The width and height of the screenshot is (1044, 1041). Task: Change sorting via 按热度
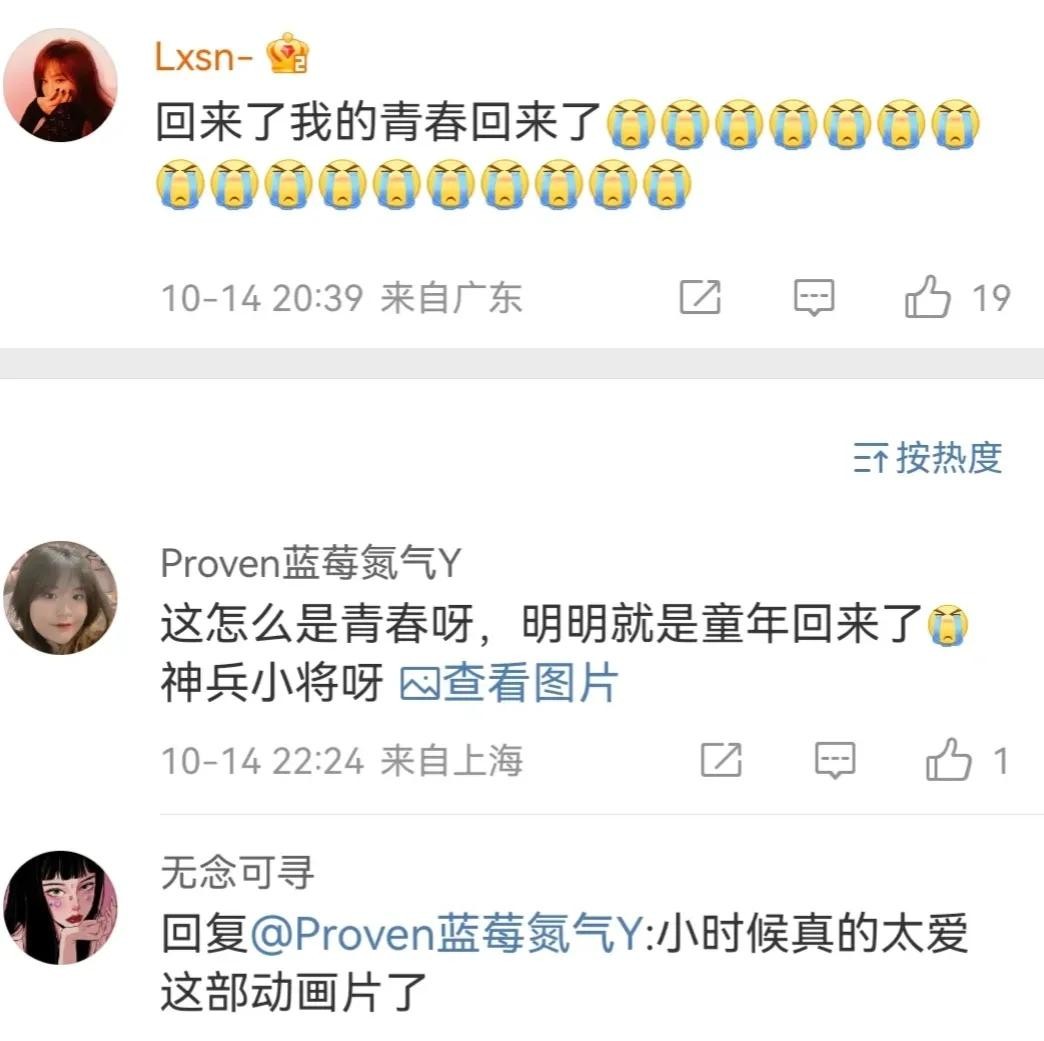coord(928,458)
